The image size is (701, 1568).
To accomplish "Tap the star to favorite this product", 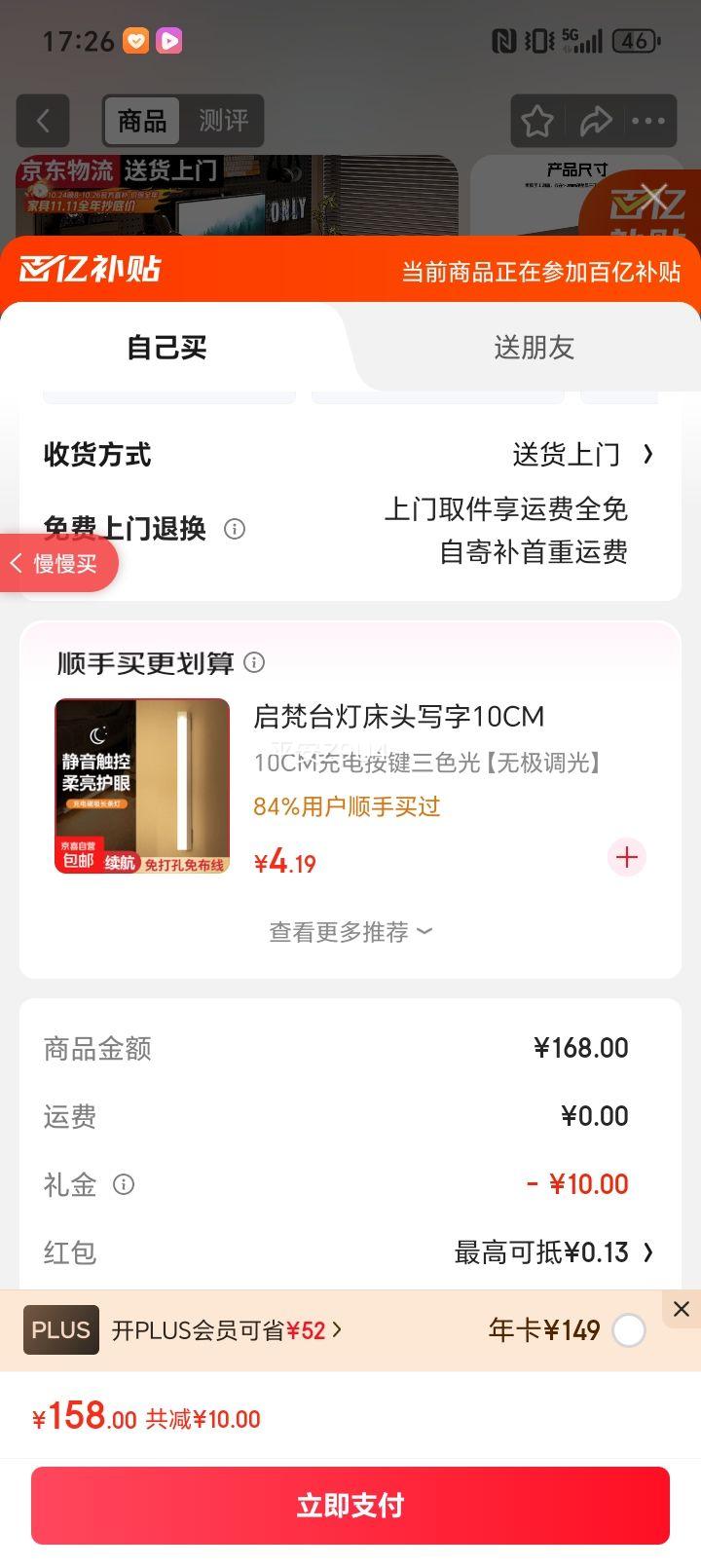I will (536, 121).
